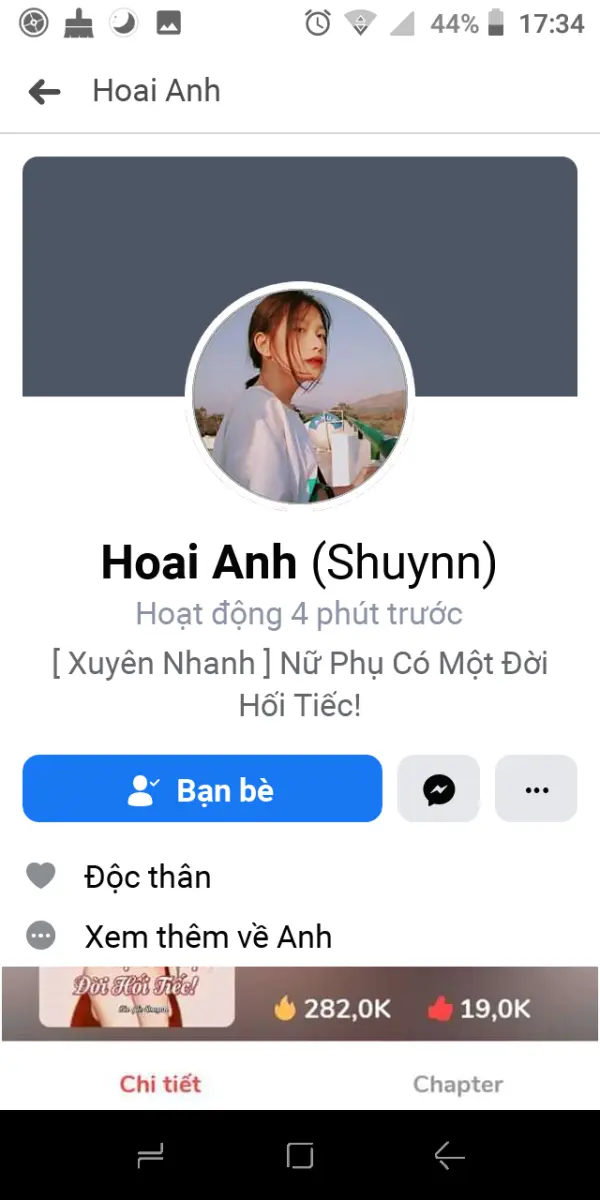Tap the system back button

tap(449, 1157)
